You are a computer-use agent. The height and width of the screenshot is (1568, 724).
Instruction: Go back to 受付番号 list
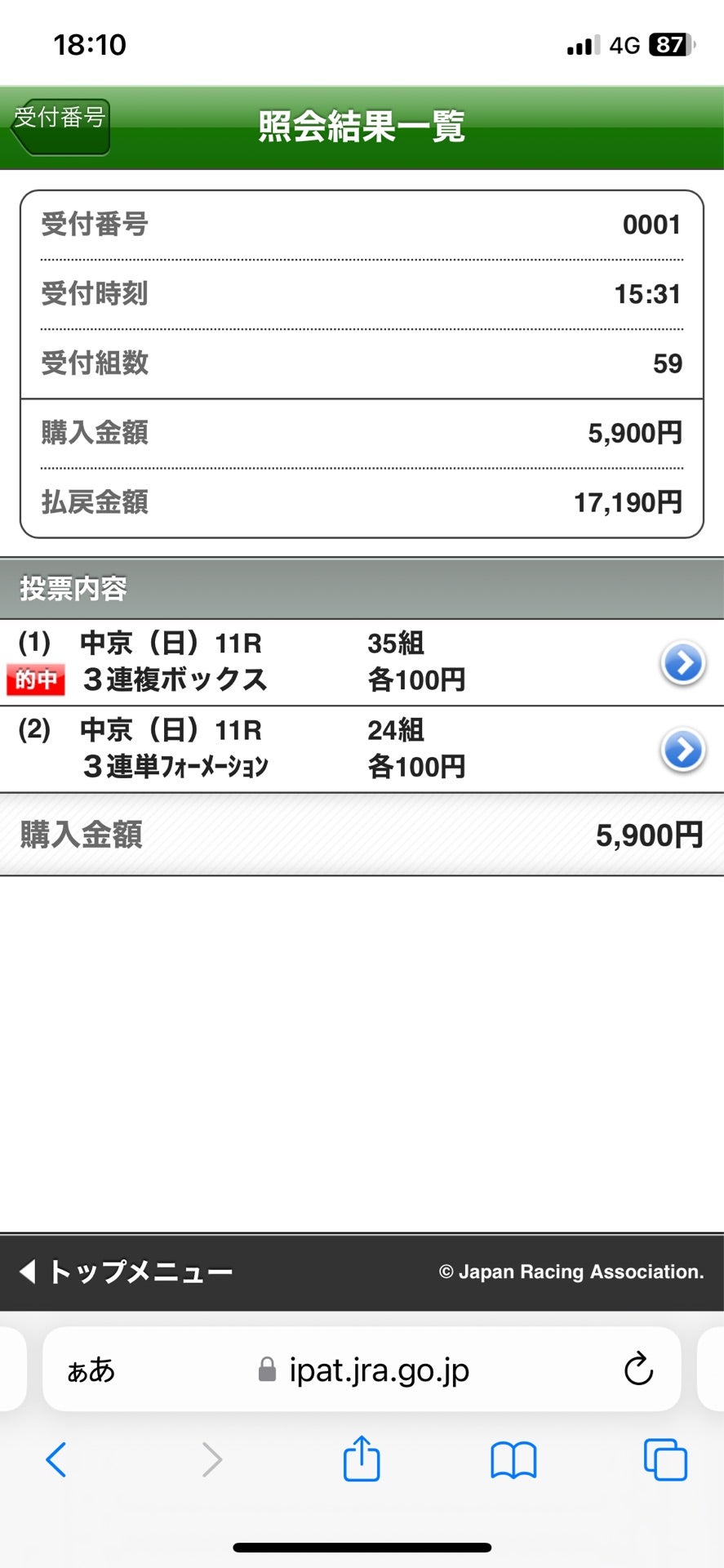coord(60,127)
